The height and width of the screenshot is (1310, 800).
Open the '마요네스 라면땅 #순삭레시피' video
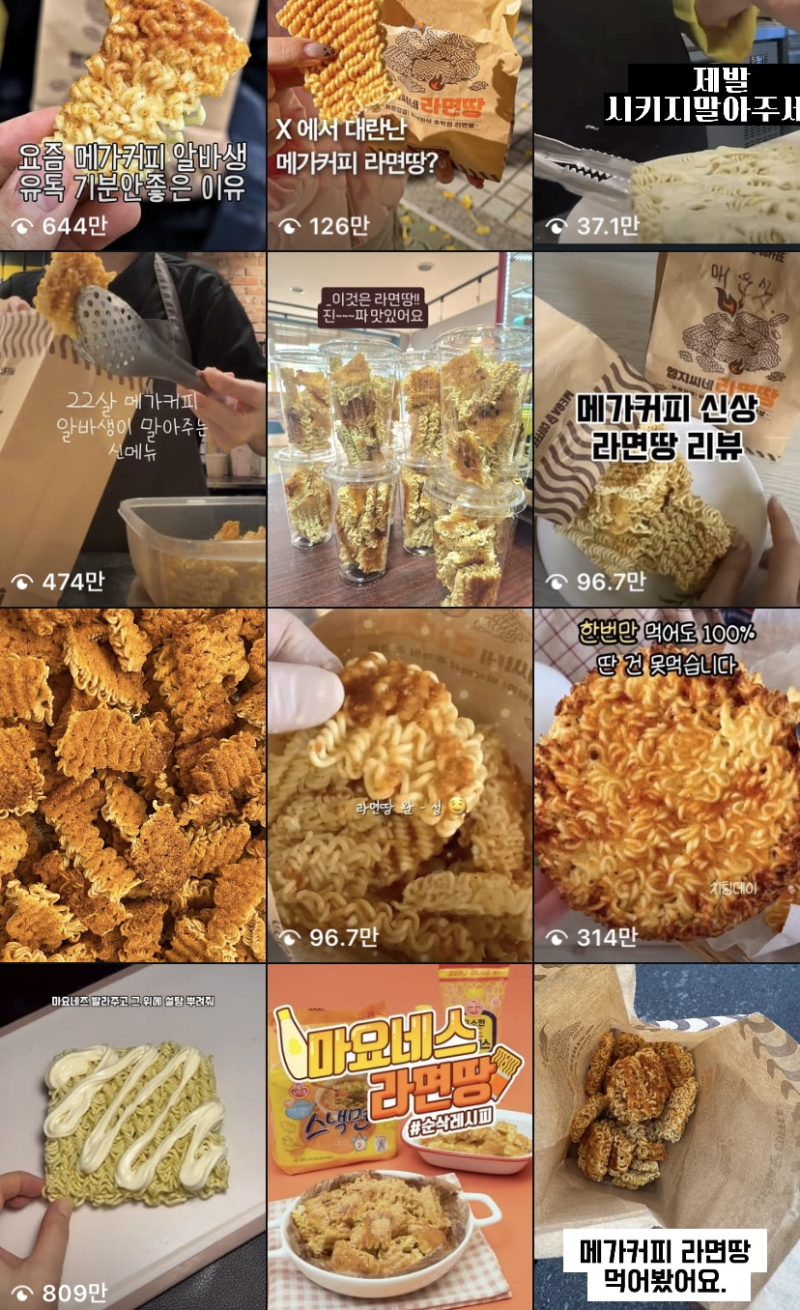(399, 1137)
